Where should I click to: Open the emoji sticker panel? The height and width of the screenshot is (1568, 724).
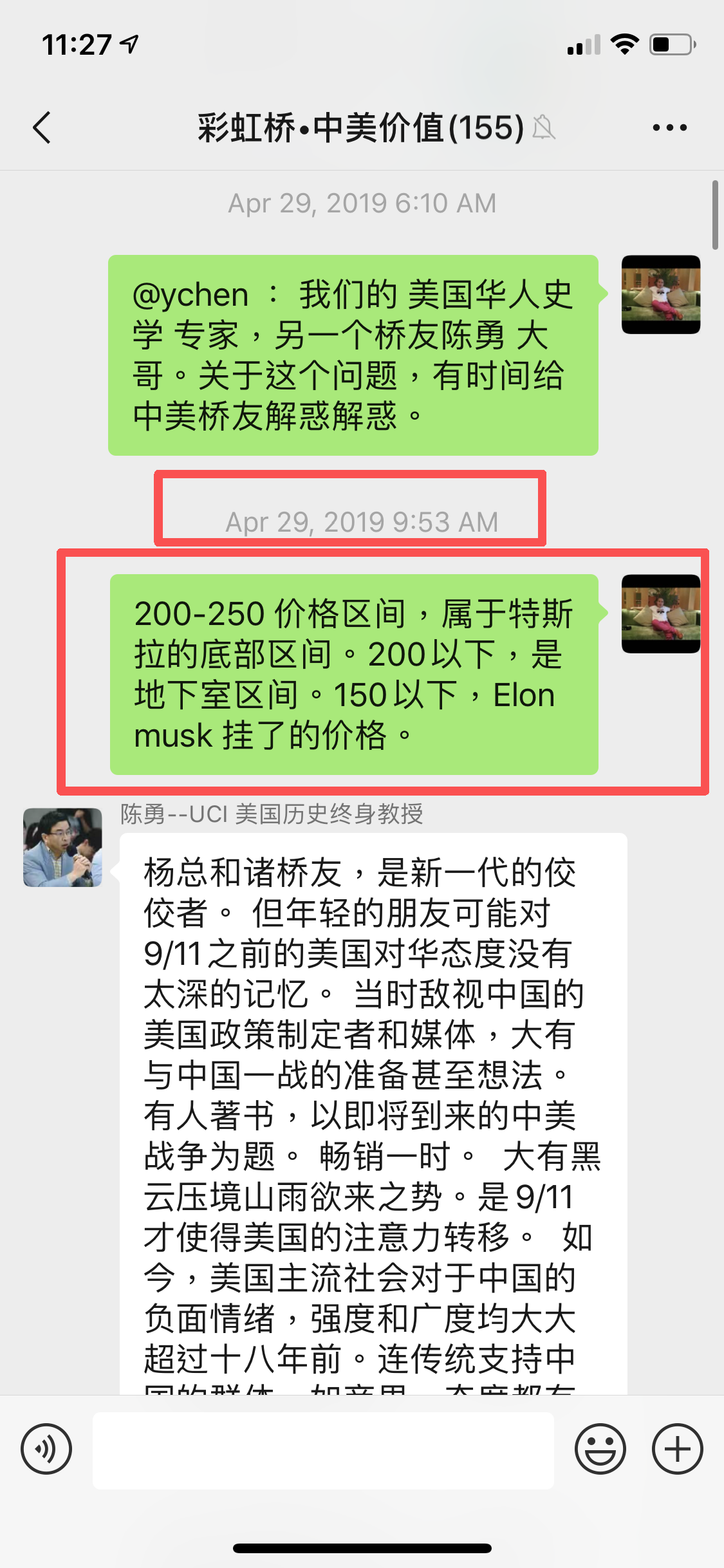coord(600,1449)
